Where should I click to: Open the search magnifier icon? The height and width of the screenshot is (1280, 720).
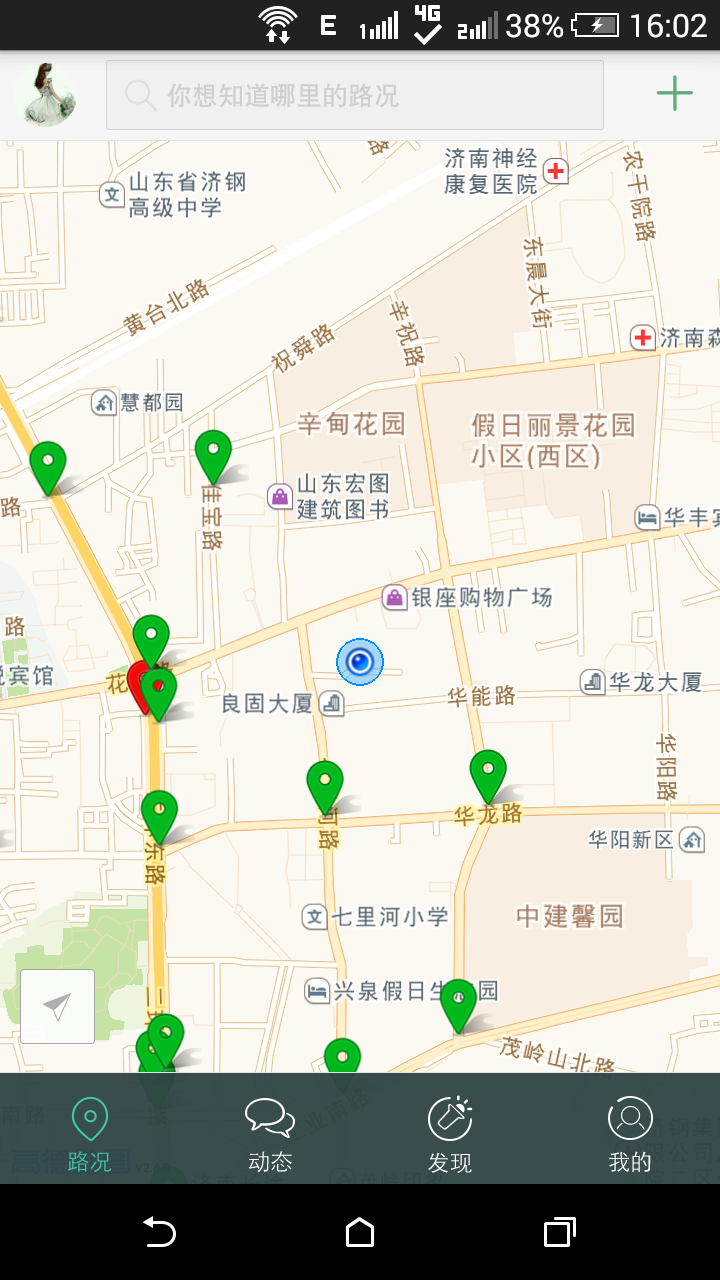[x=140, y=95]
